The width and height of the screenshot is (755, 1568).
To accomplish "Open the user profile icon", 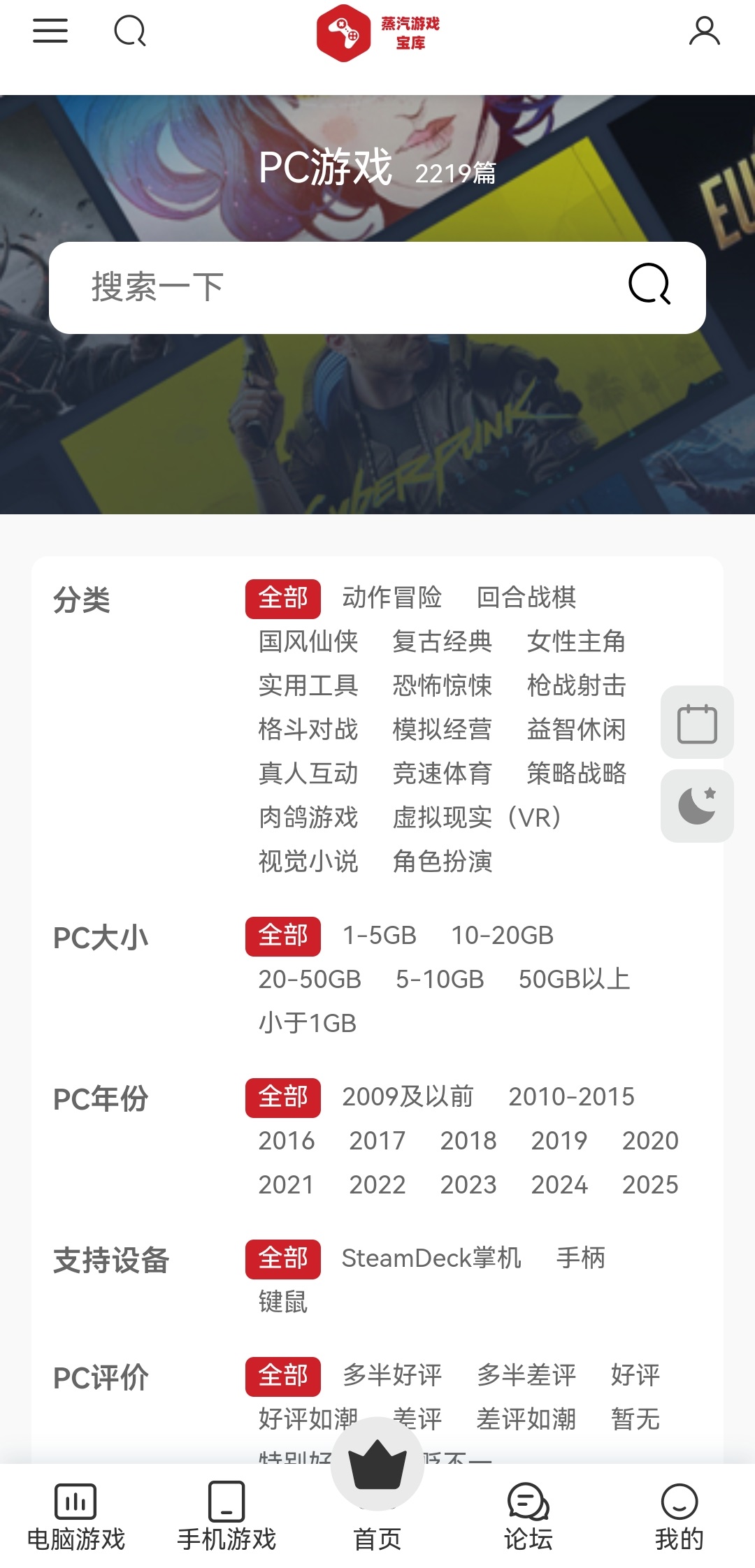I will tap(704, 31).
